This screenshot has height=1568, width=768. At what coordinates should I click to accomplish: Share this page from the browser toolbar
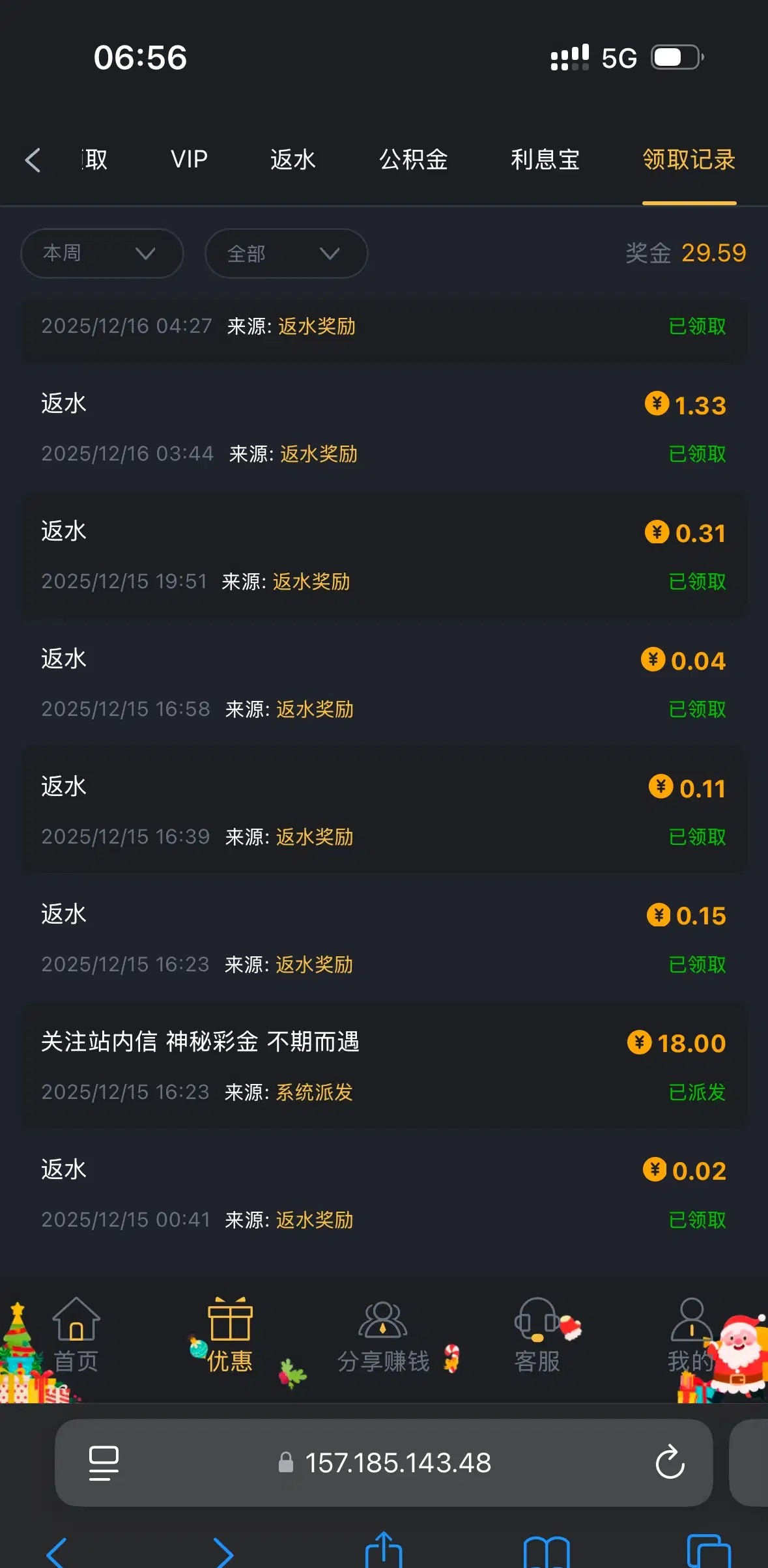click(384, 1550)
